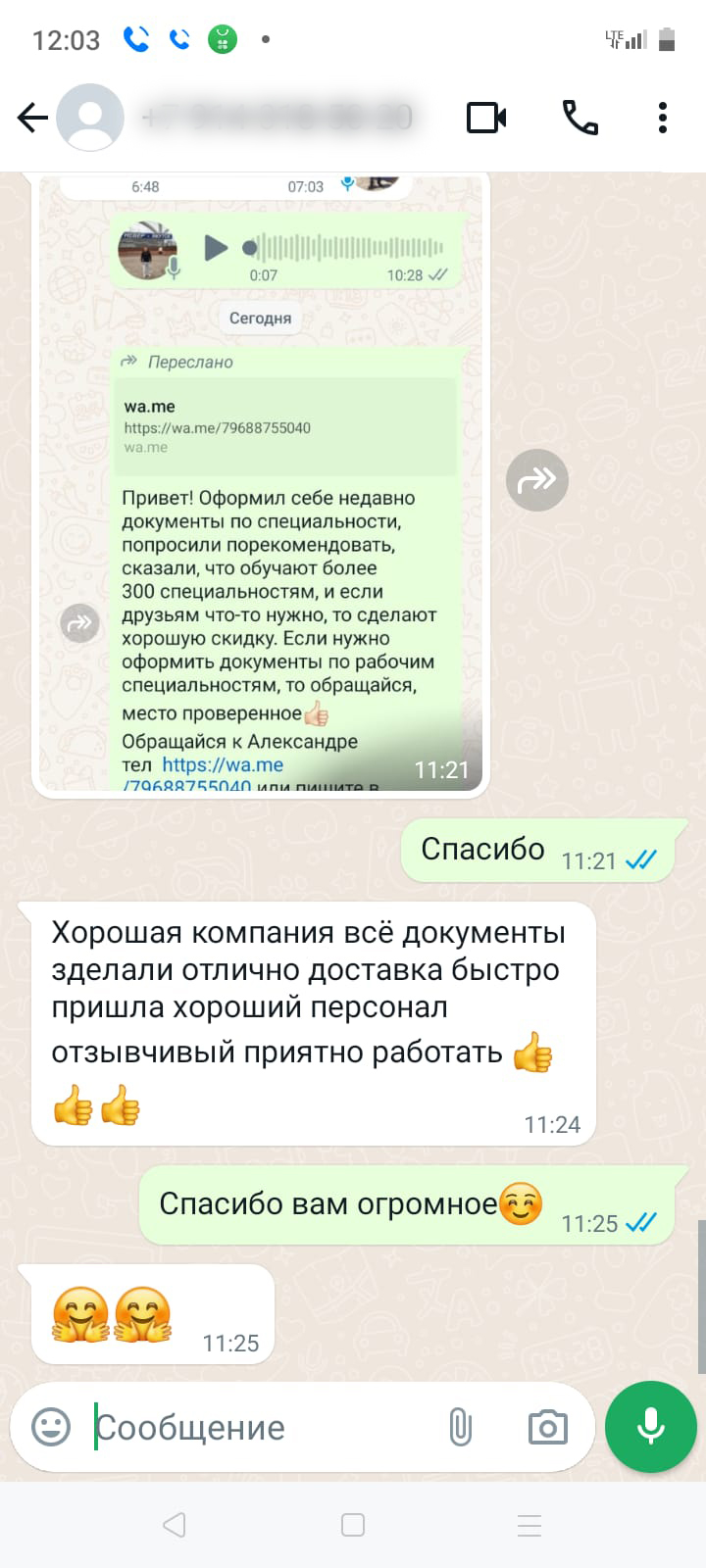Viewport: 706px width, 1568px height.
Task: Attach a file using the paperclip
Action: tap(460, 1427)
